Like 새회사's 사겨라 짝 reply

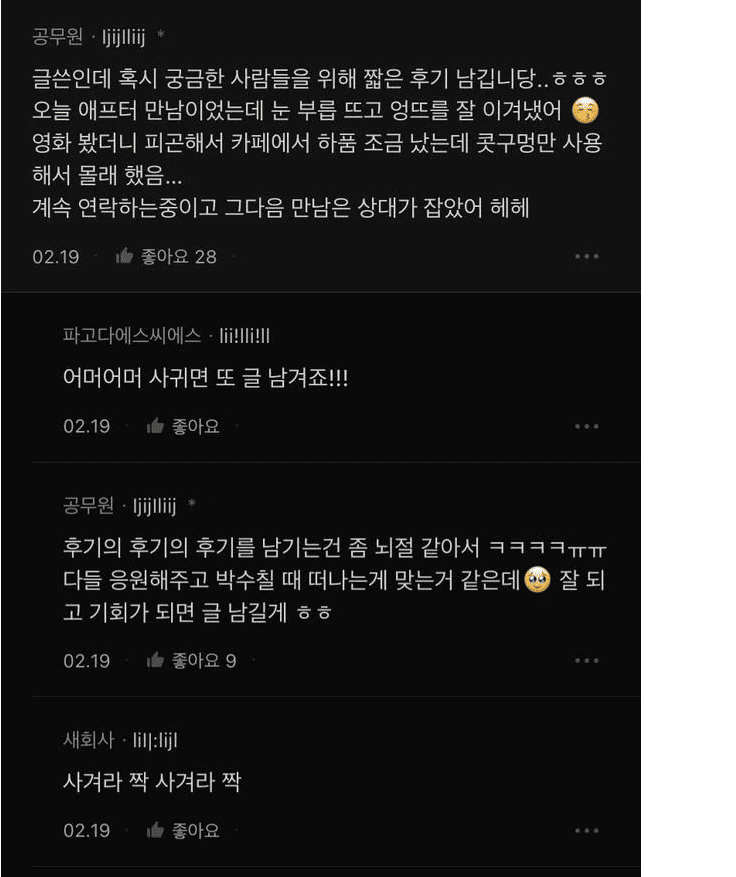pos(156,830)
